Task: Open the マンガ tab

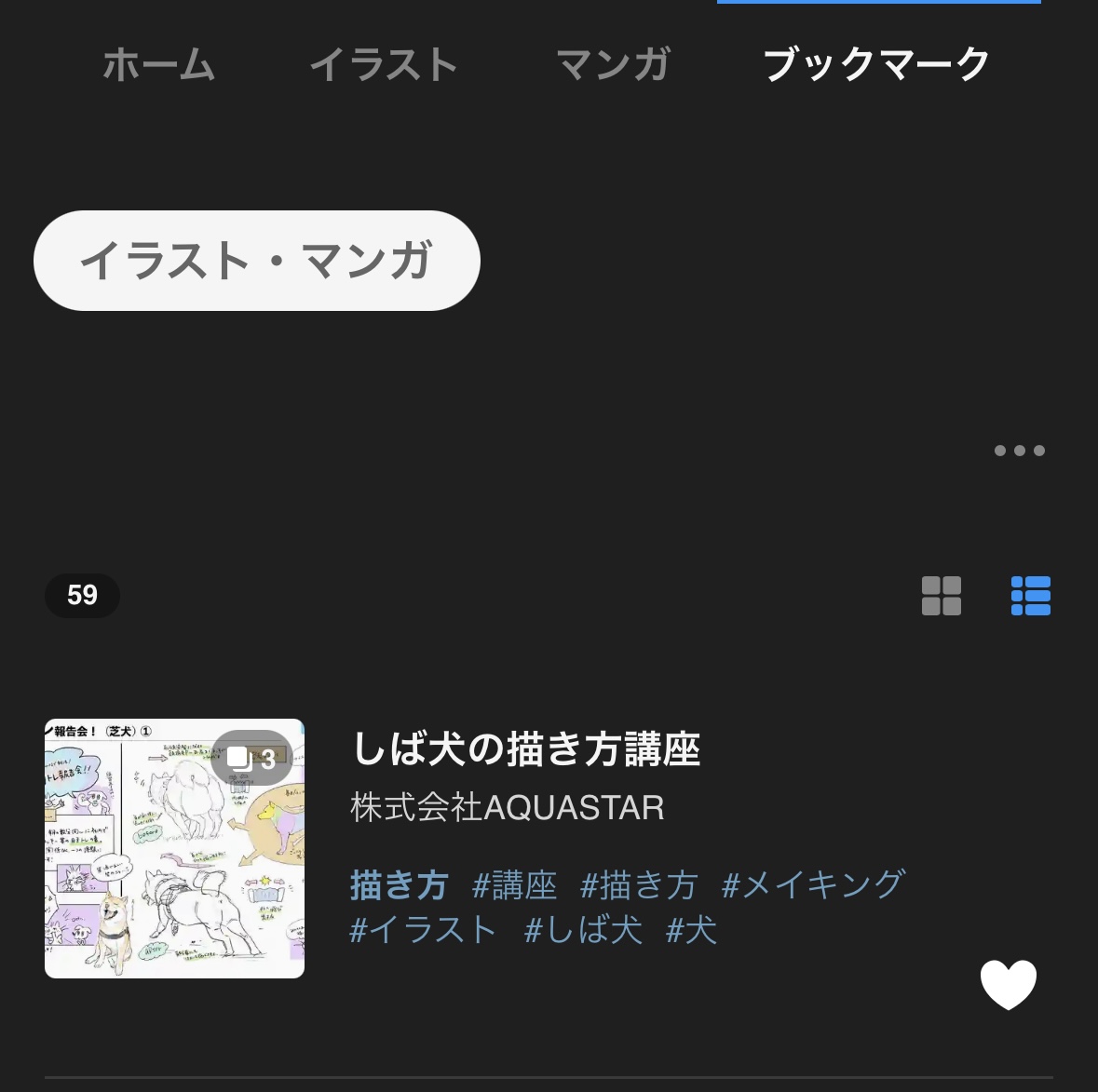Action: tap(613, 65)
